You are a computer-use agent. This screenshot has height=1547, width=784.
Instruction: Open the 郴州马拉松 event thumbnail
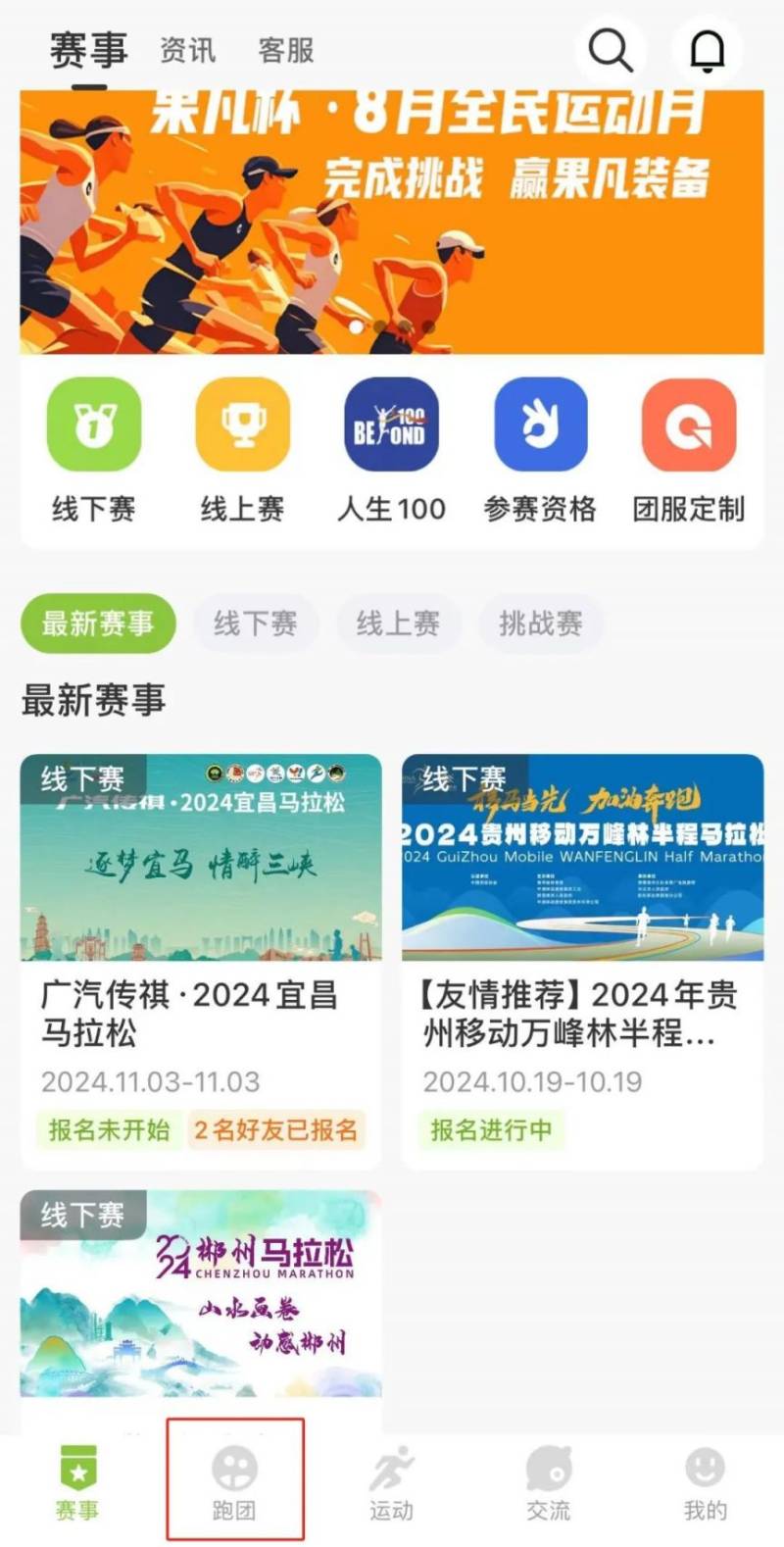(201, 1292)
